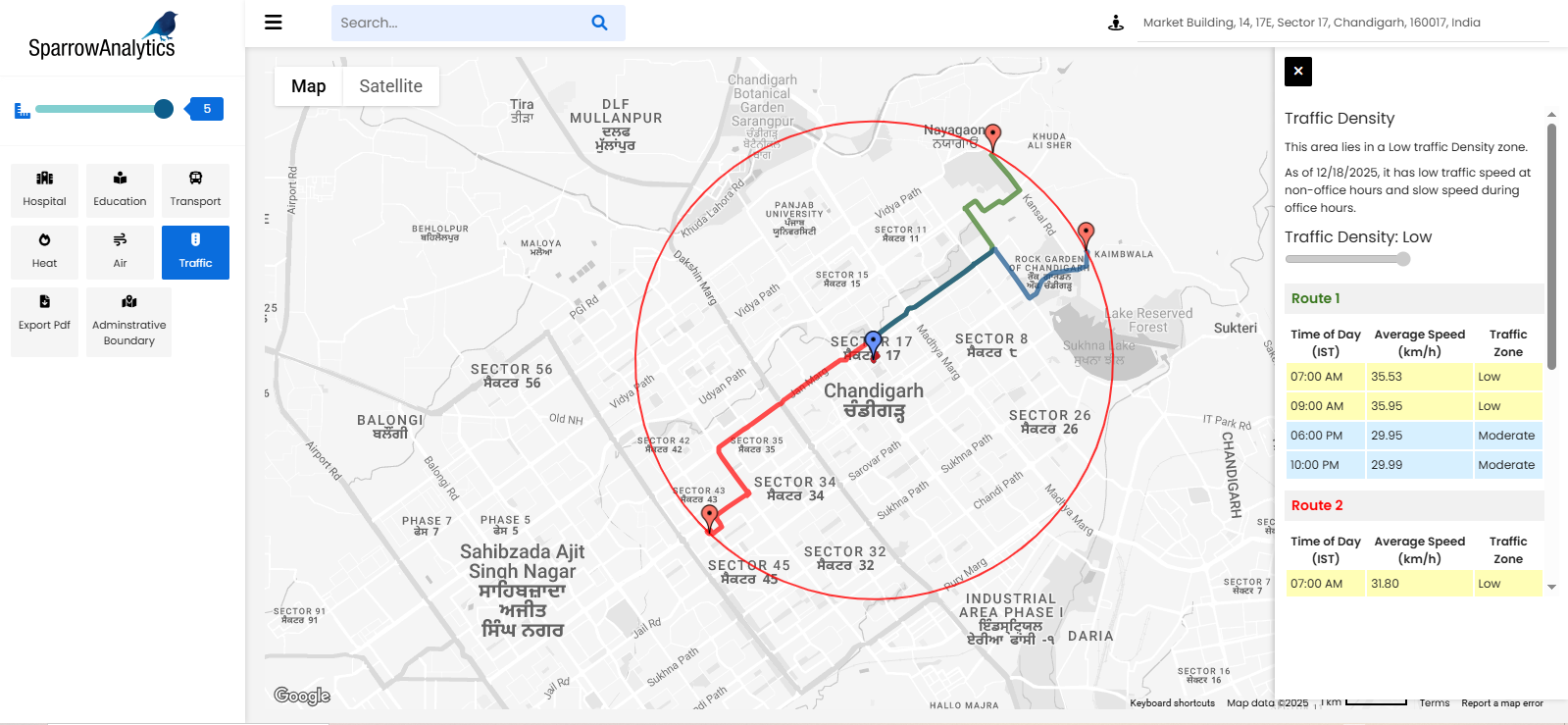Open the Google Maps Terms link

pyautogui.click(x=1434, y=703)
